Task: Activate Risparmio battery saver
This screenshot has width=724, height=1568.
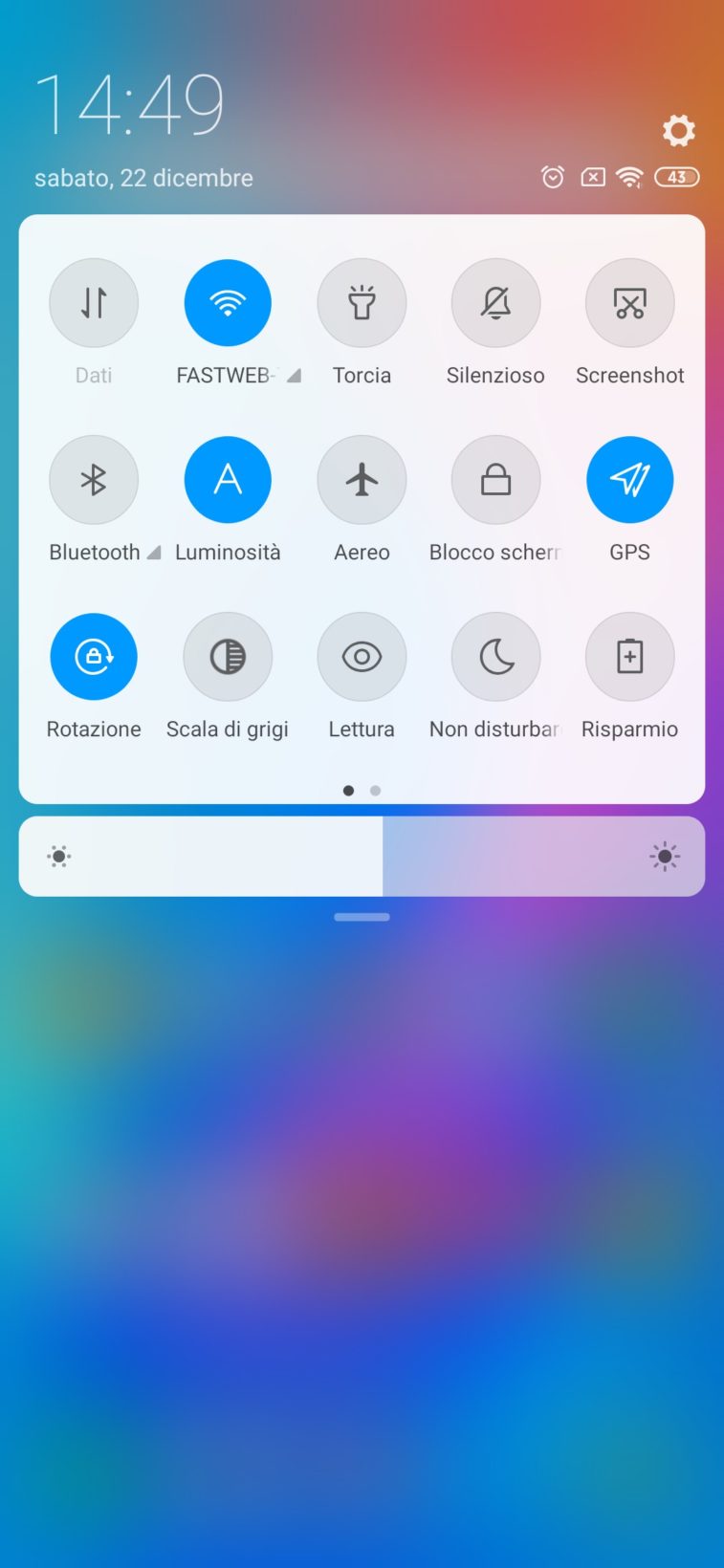Action: tap(629, 657)
